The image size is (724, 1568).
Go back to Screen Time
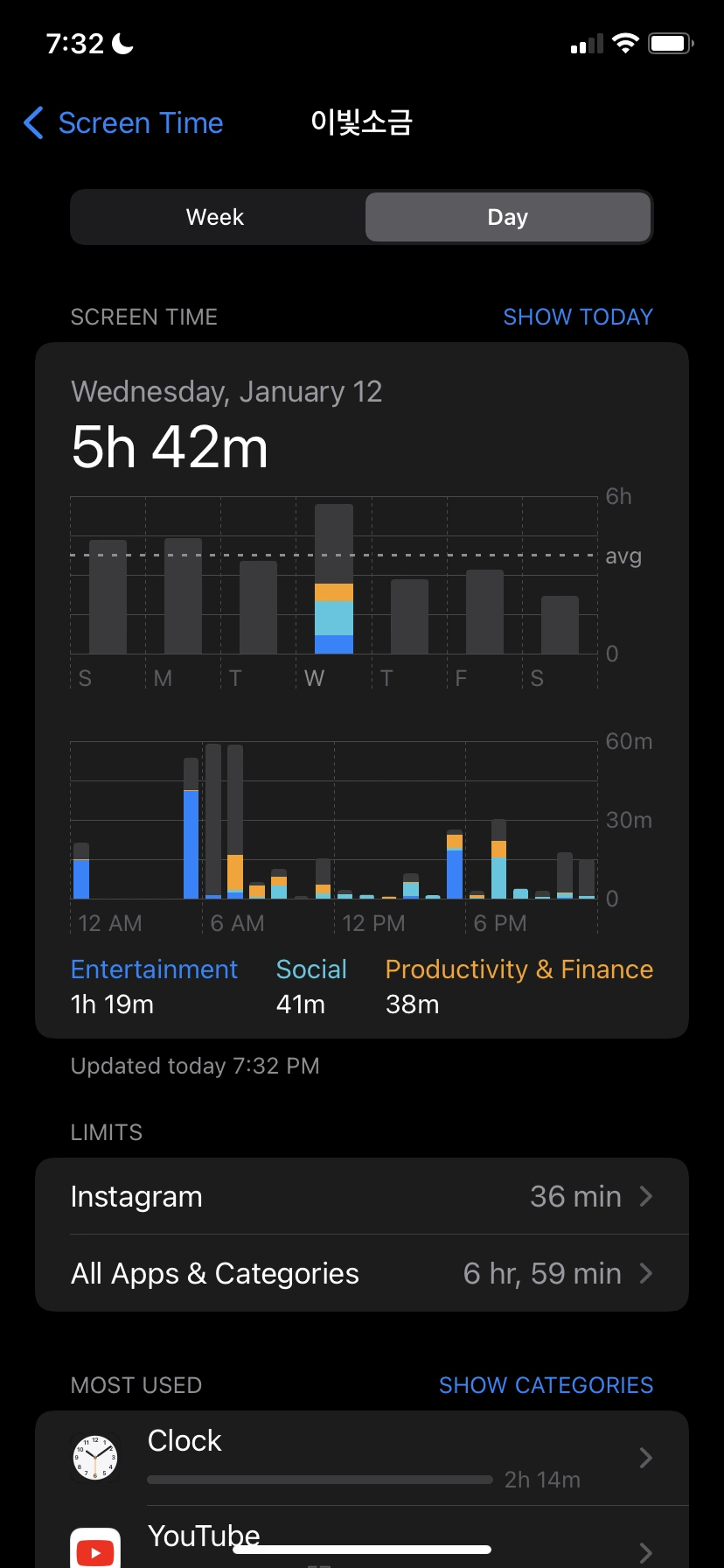click(124, 123)
